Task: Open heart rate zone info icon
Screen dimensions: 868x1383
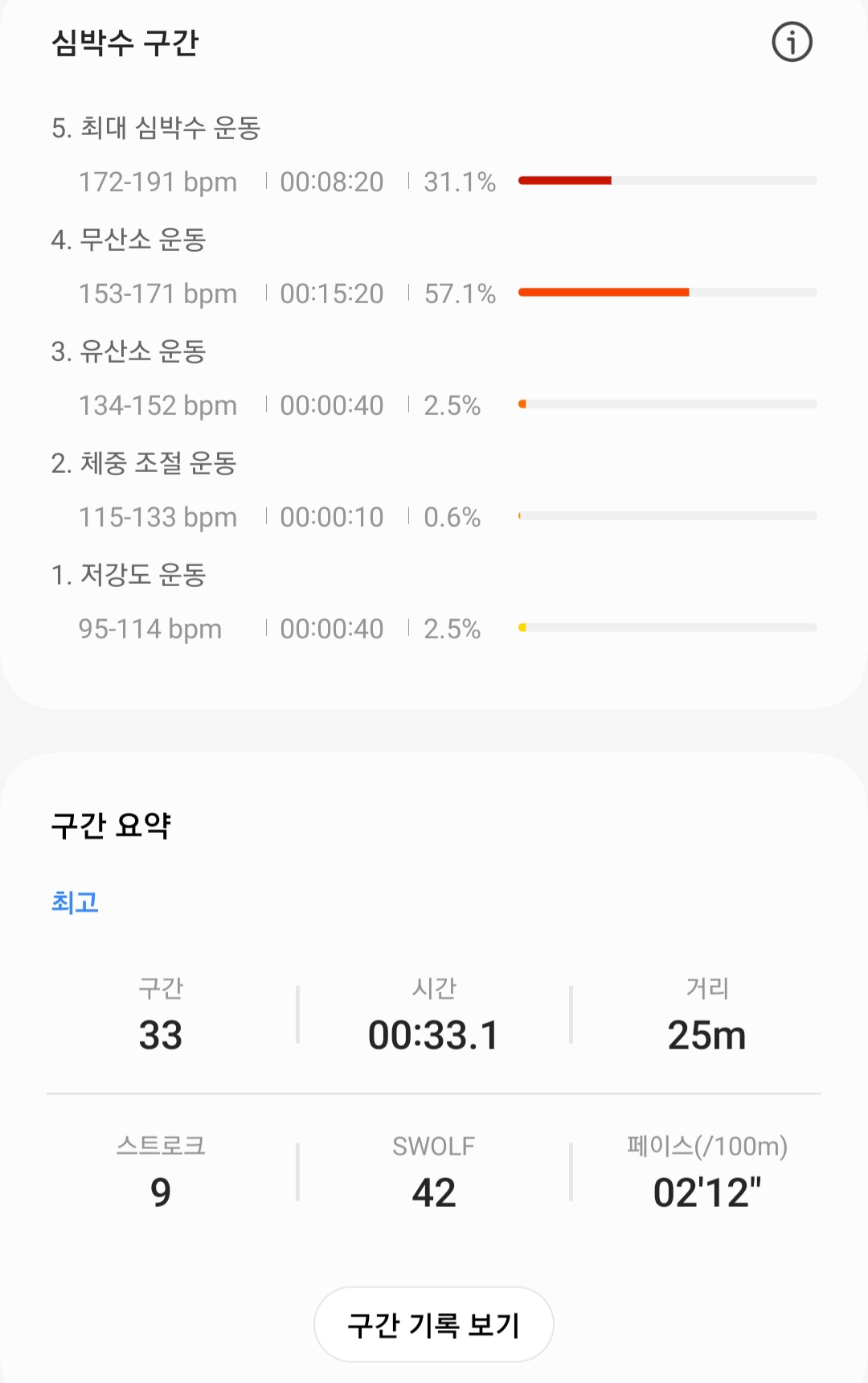Action: click(x=792, y=42)
